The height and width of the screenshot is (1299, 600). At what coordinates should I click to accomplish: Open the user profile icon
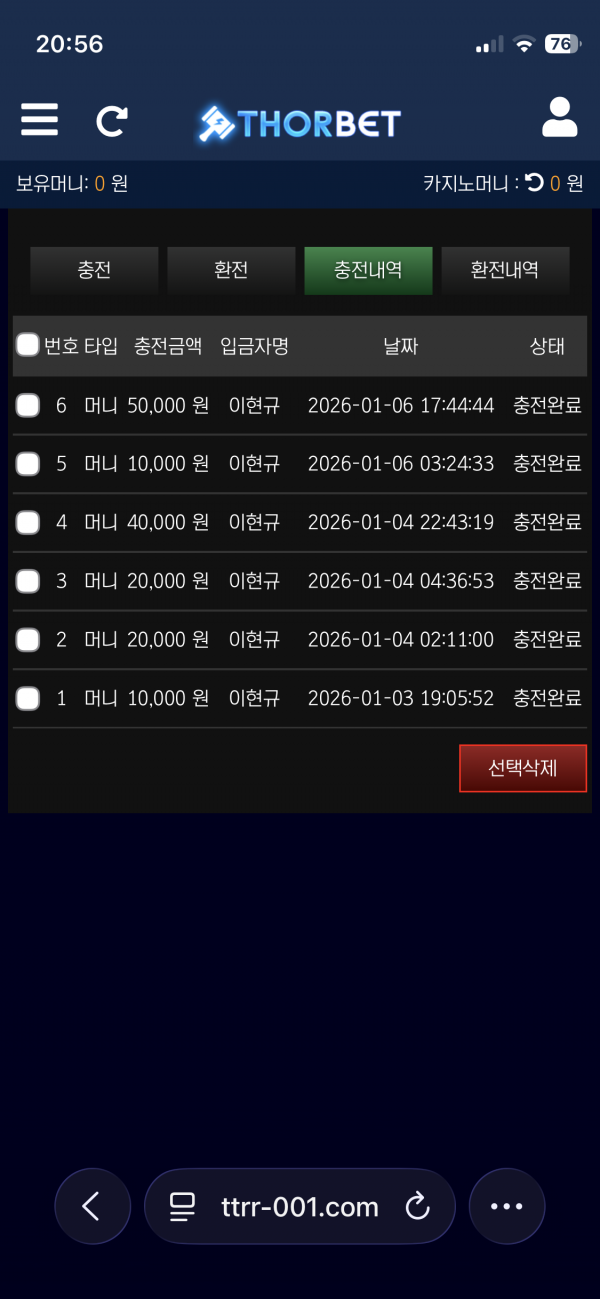point(559,118)
